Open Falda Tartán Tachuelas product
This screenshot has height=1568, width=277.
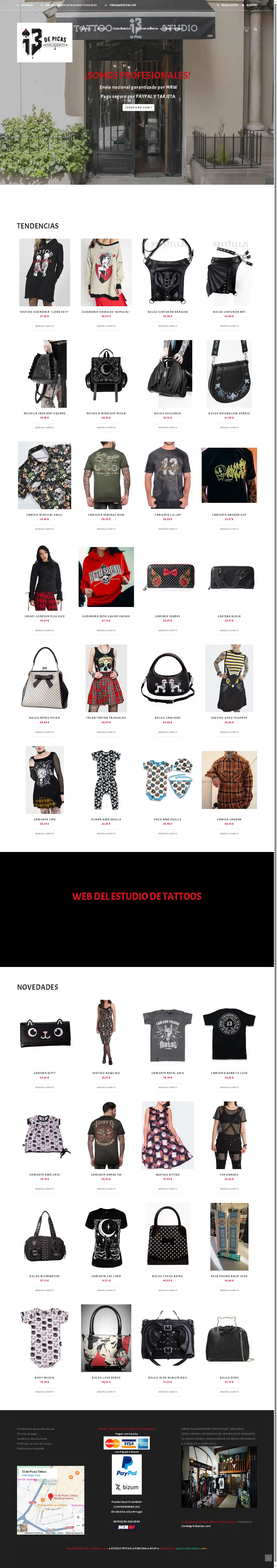tap(106, 678)
